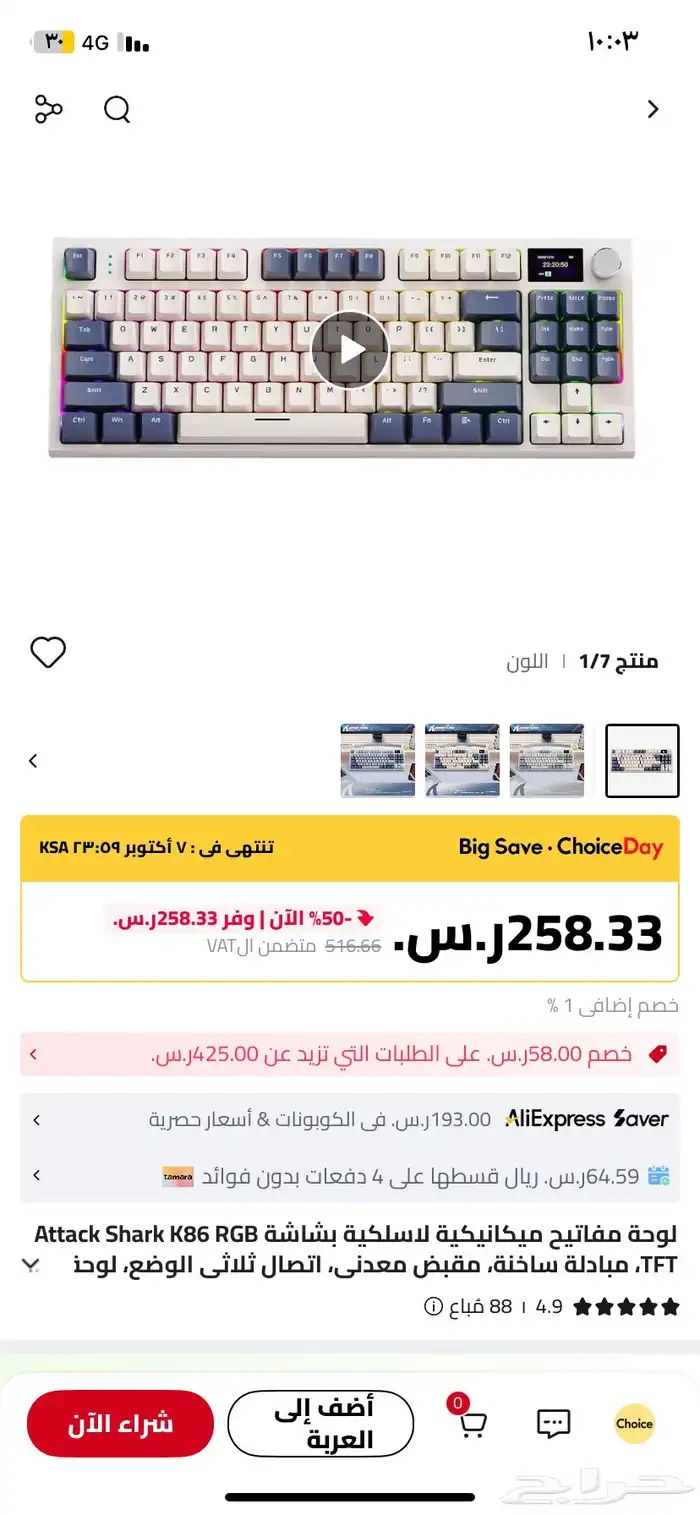Show more color options with arrow
Screen dimensions: 700x1515
click(33, 761)
